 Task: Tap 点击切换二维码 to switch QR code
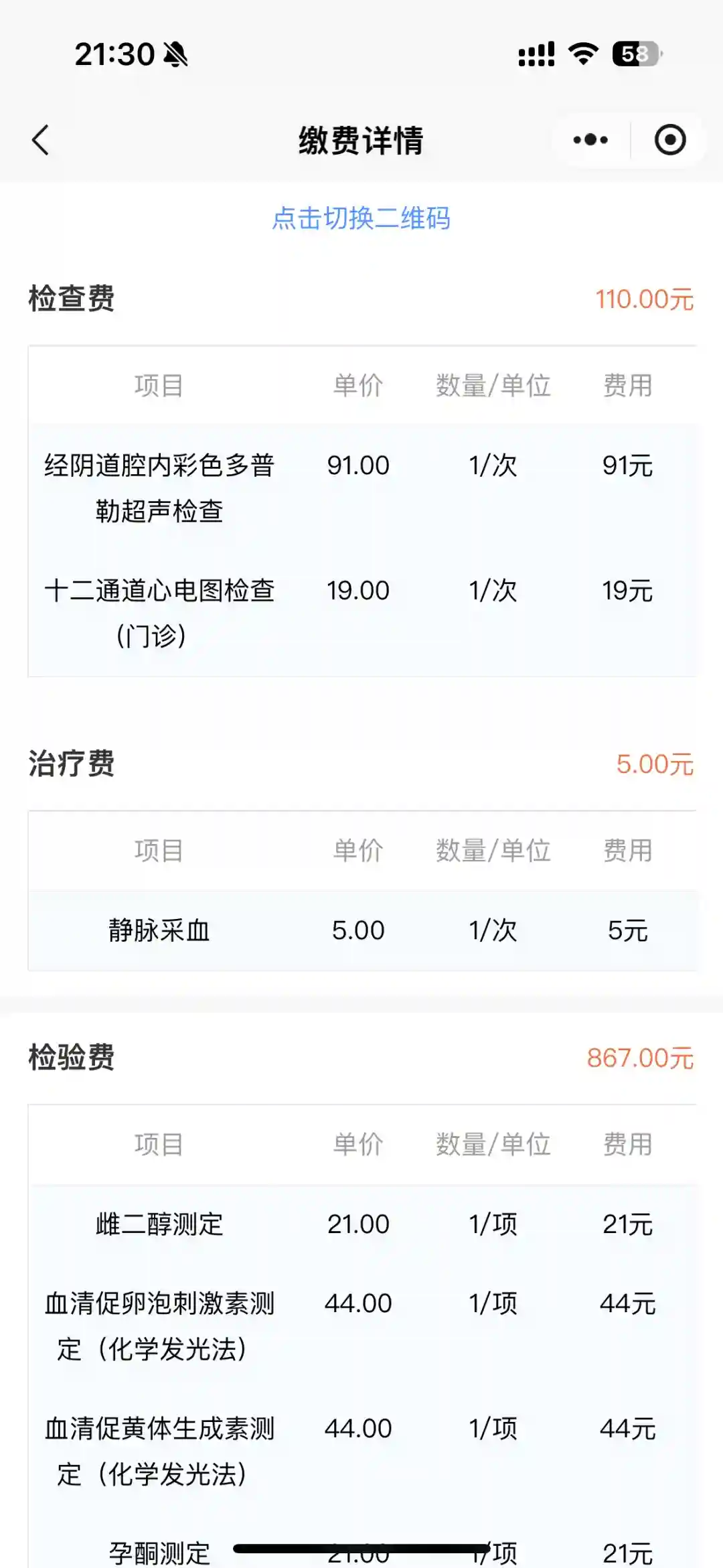point(361,218)
